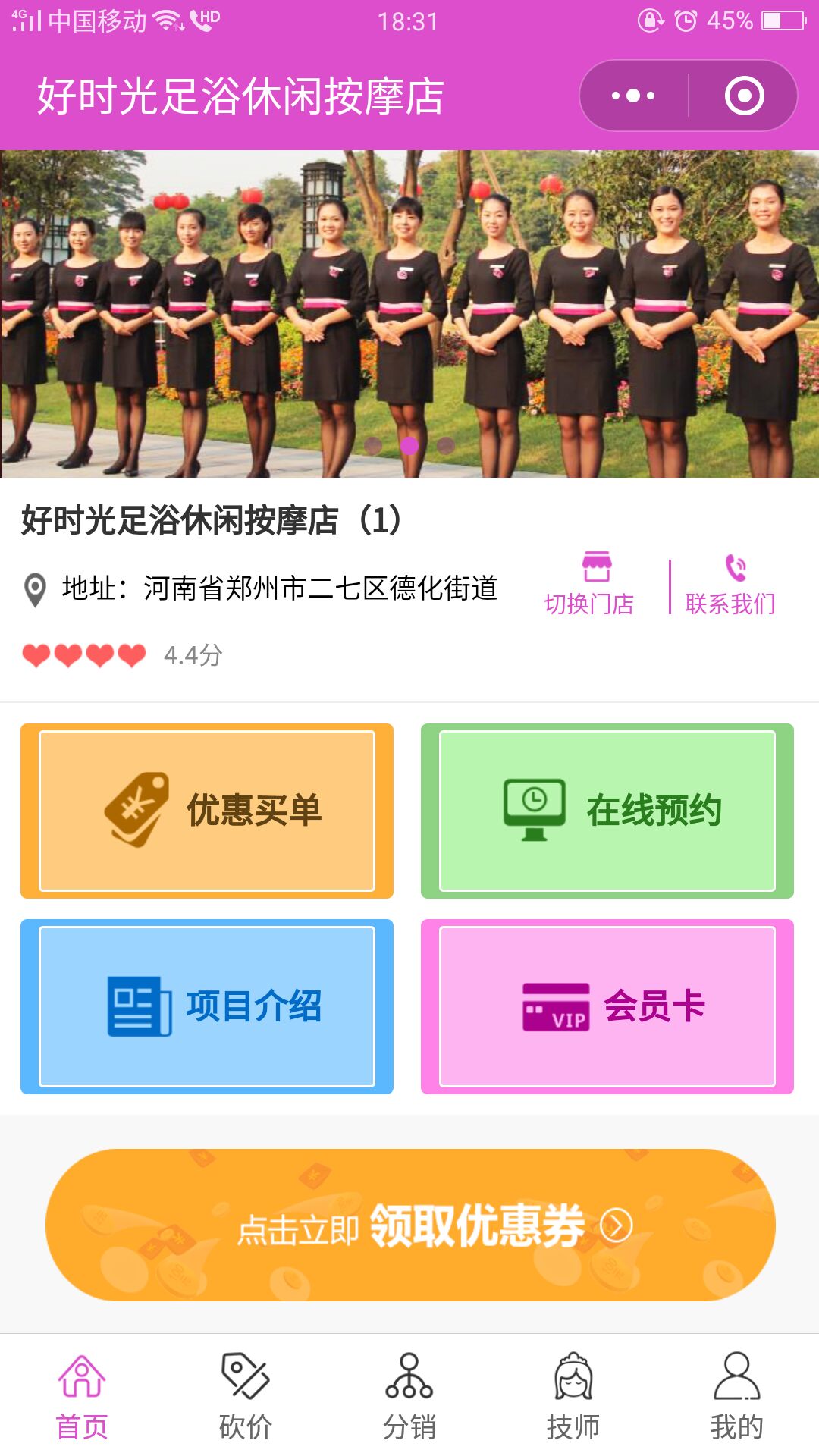The image size is (819, 1456).
Task: Switch to the 技师 tab
Action: tap(573, 1397)
